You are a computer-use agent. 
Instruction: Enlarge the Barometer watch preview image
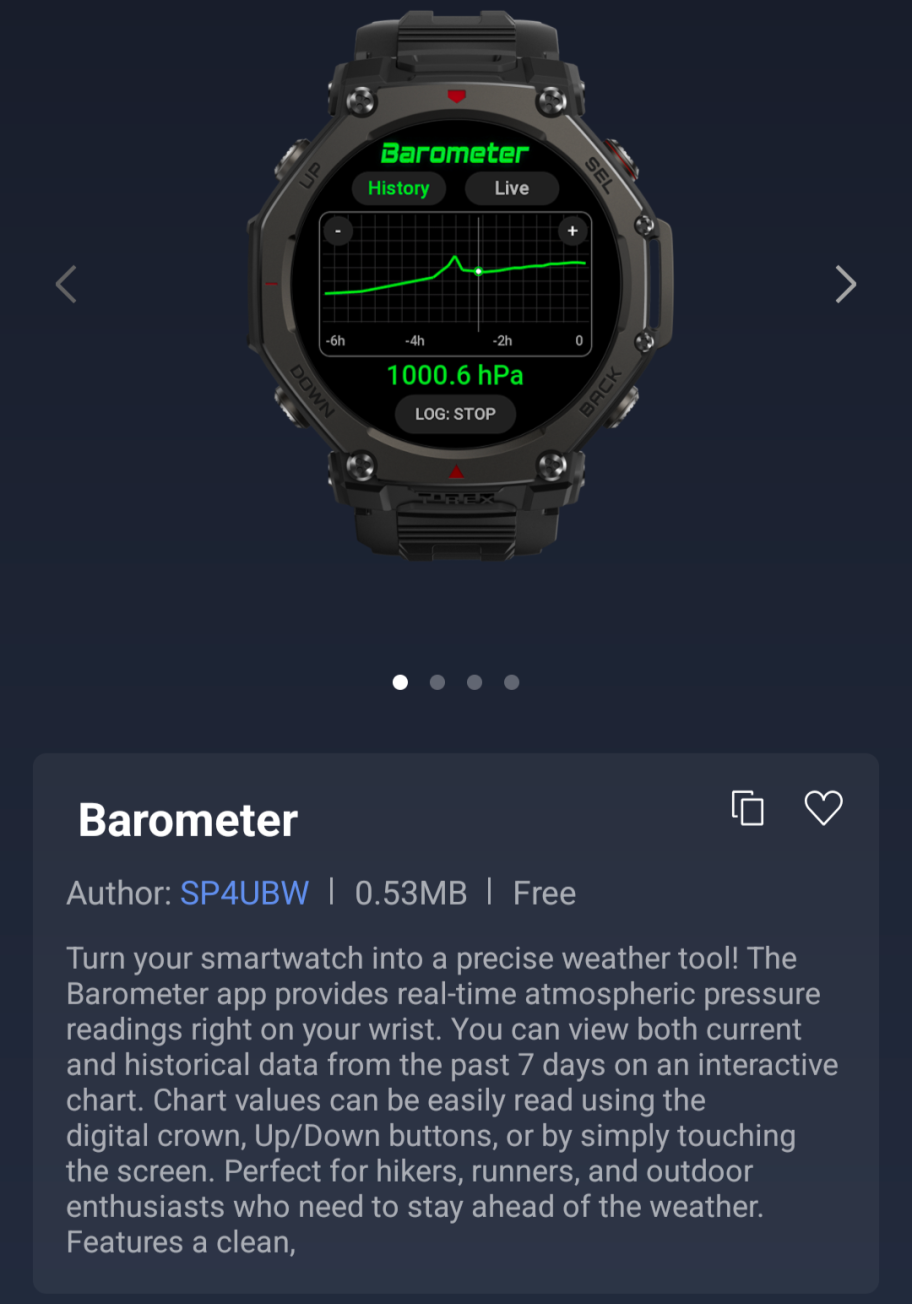[x=456, y=285]
